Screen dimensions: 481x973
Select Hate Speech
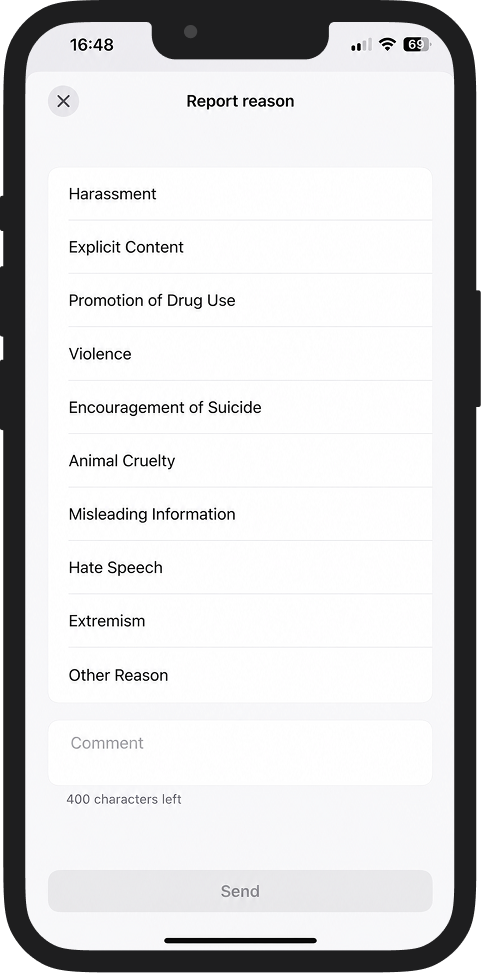[240, 567]
